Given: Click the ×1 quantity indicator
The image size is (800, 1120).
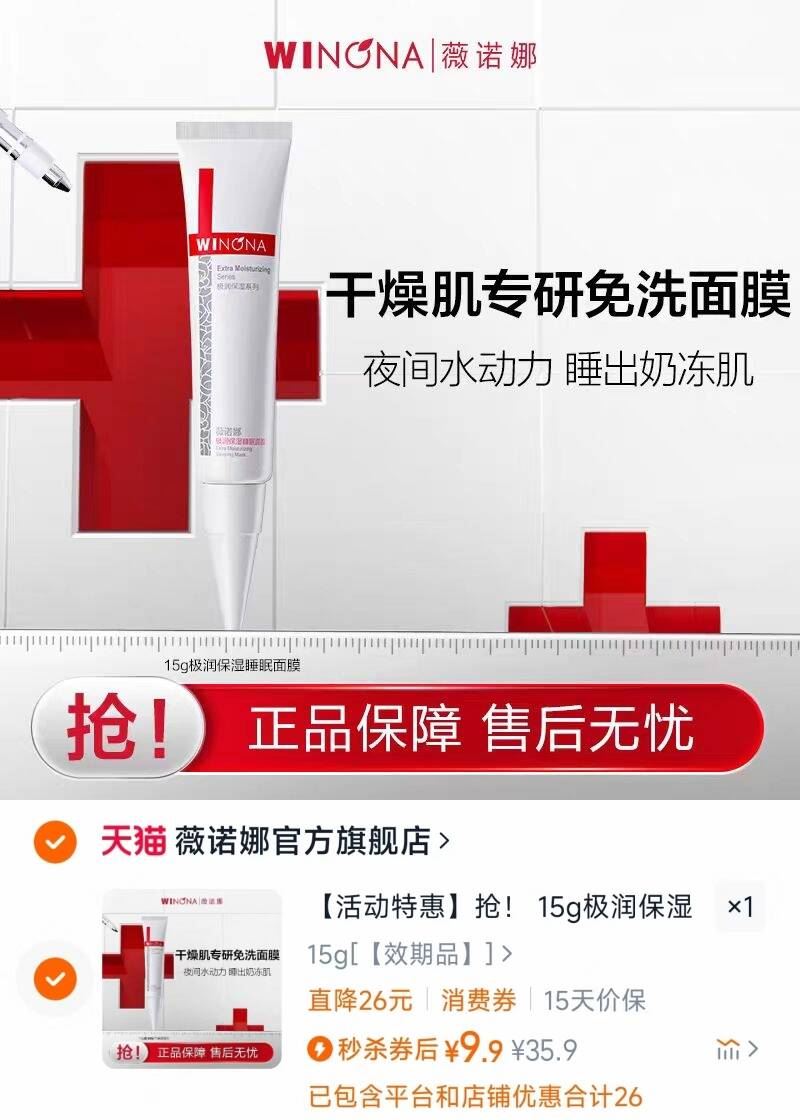Looking at the screenshot, I should pos(740,905).
